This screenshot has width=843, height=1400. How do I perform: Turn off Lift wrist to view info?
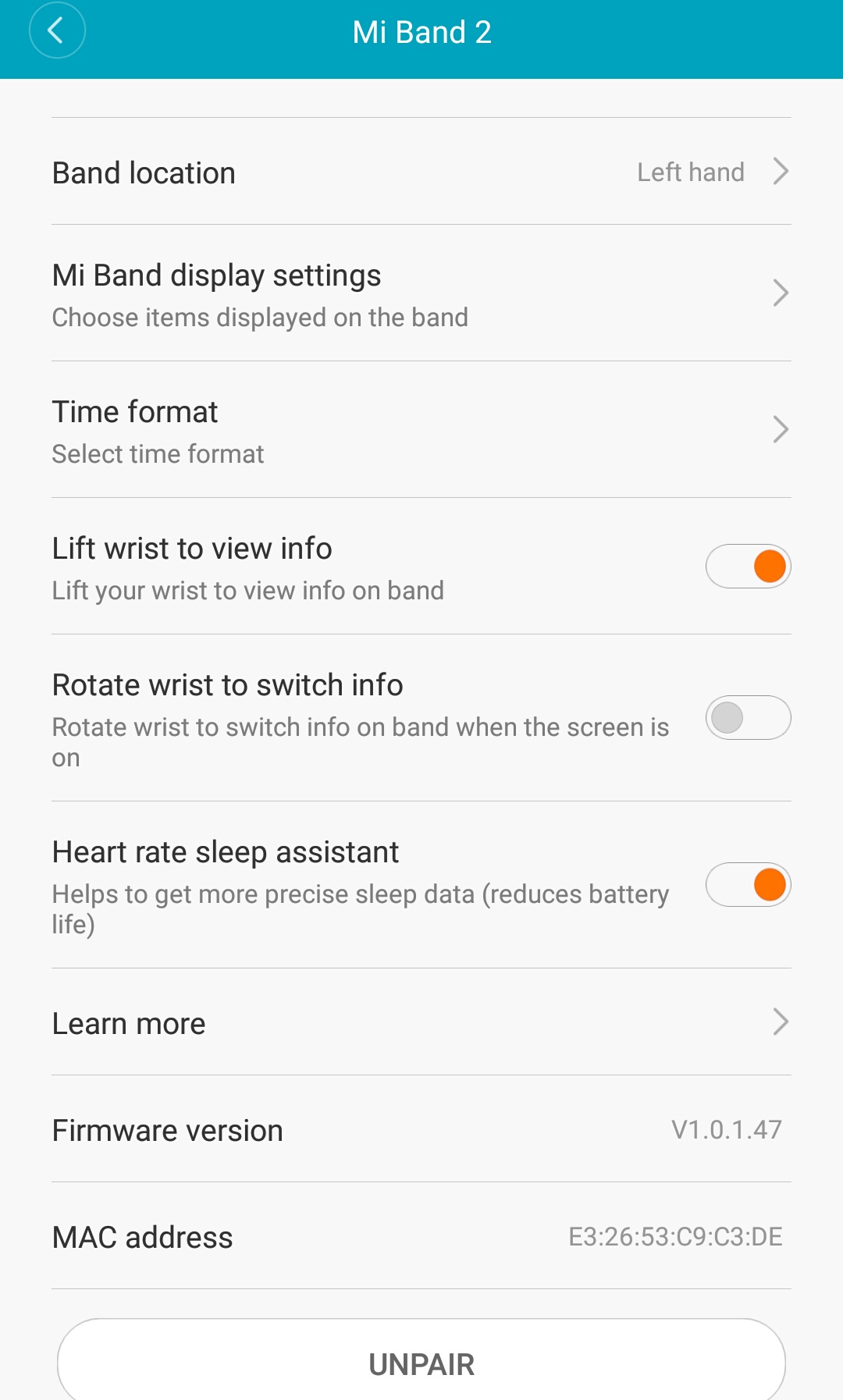748,567
